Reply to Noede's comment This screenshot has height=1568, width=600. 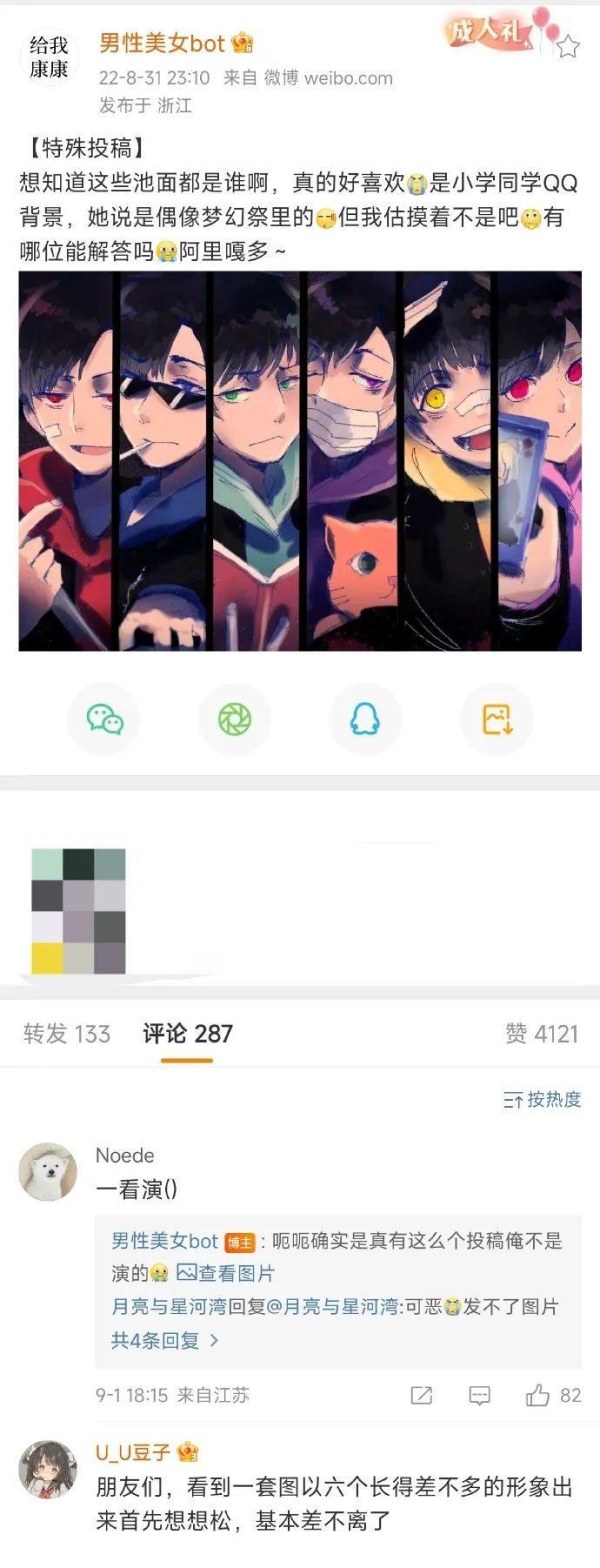[x=479, y=1396]
